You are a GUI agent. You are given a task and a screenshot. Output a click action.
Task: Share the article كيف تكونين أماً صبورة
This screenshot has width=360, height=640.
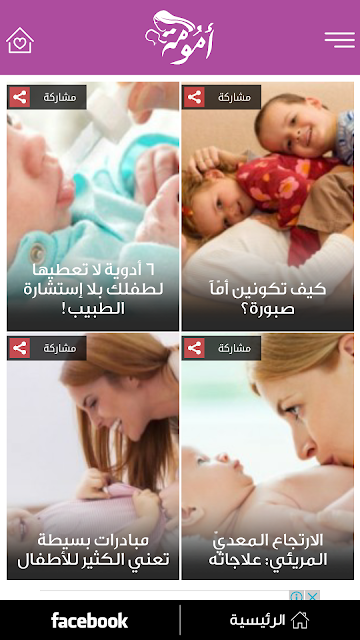(x=221, y=97)
